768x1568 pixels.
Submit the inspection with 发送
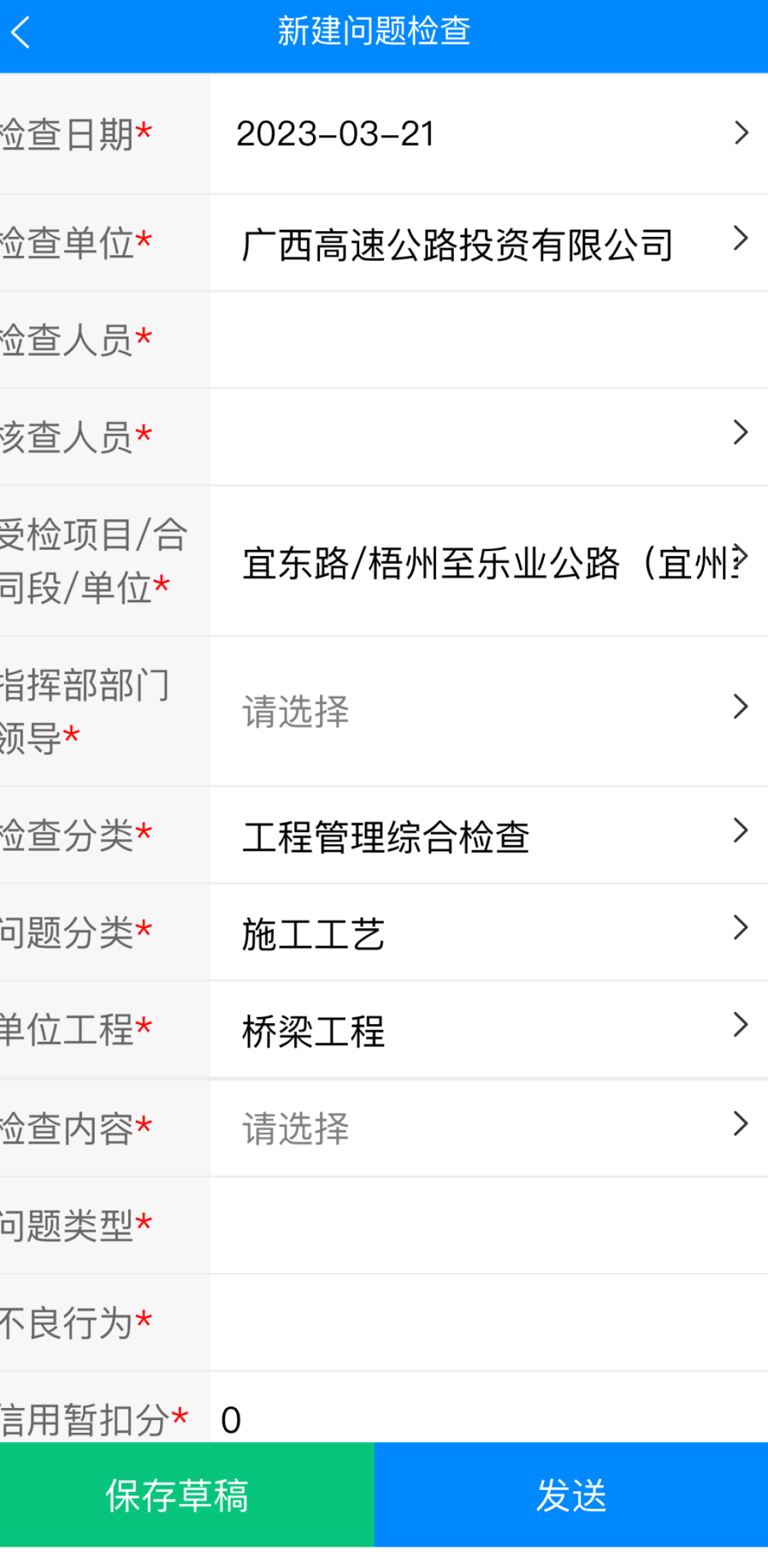click(571, 1495)
